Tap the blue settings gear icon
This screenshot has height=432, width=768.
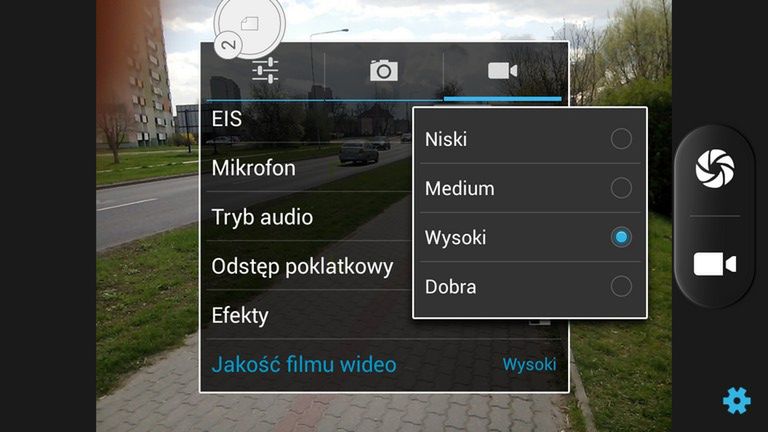tap(736, 401)
